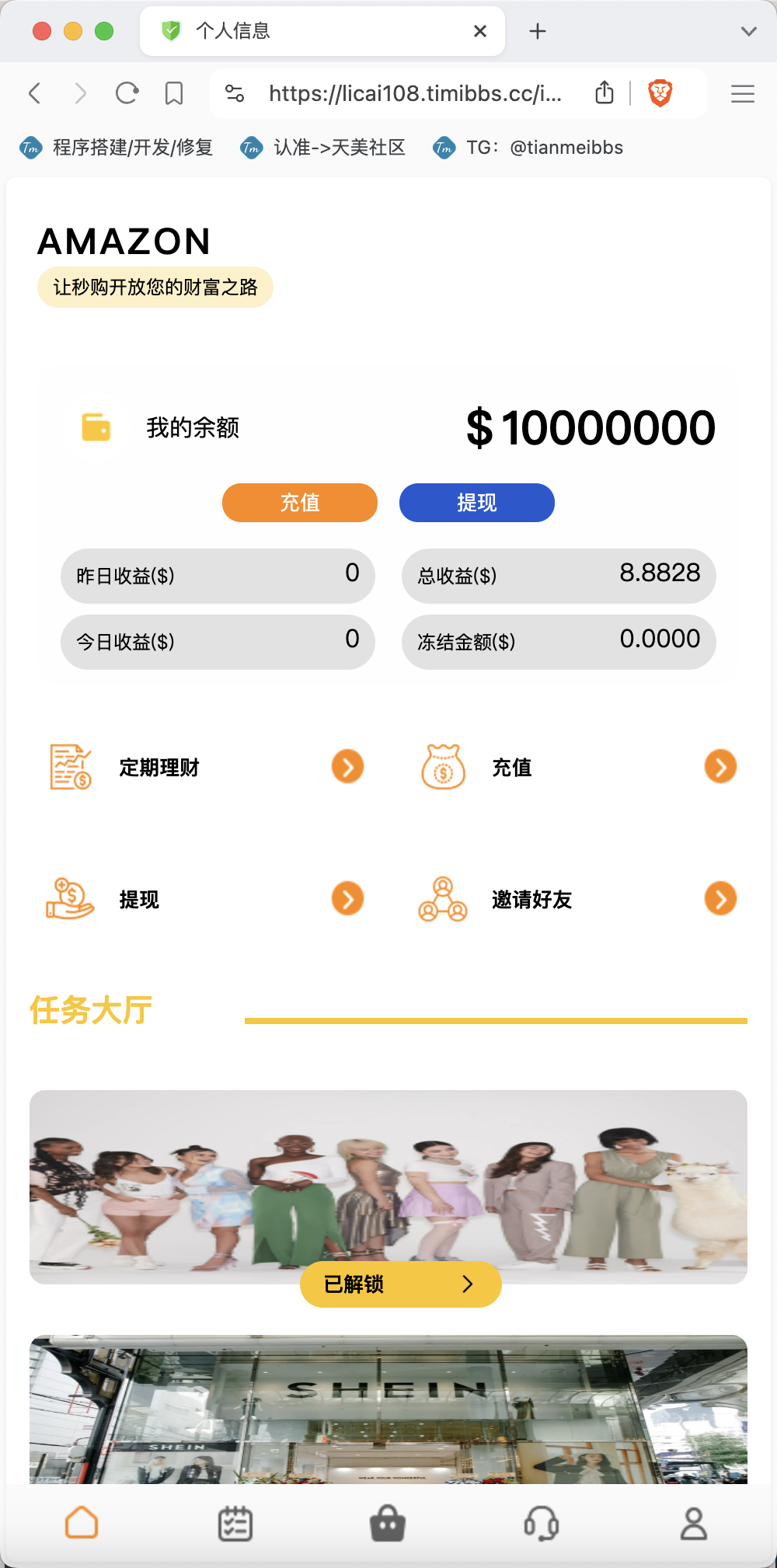Screen dimensions: 777x1568
Task: Reload the page in the browser
Action: tap(127, 93)
